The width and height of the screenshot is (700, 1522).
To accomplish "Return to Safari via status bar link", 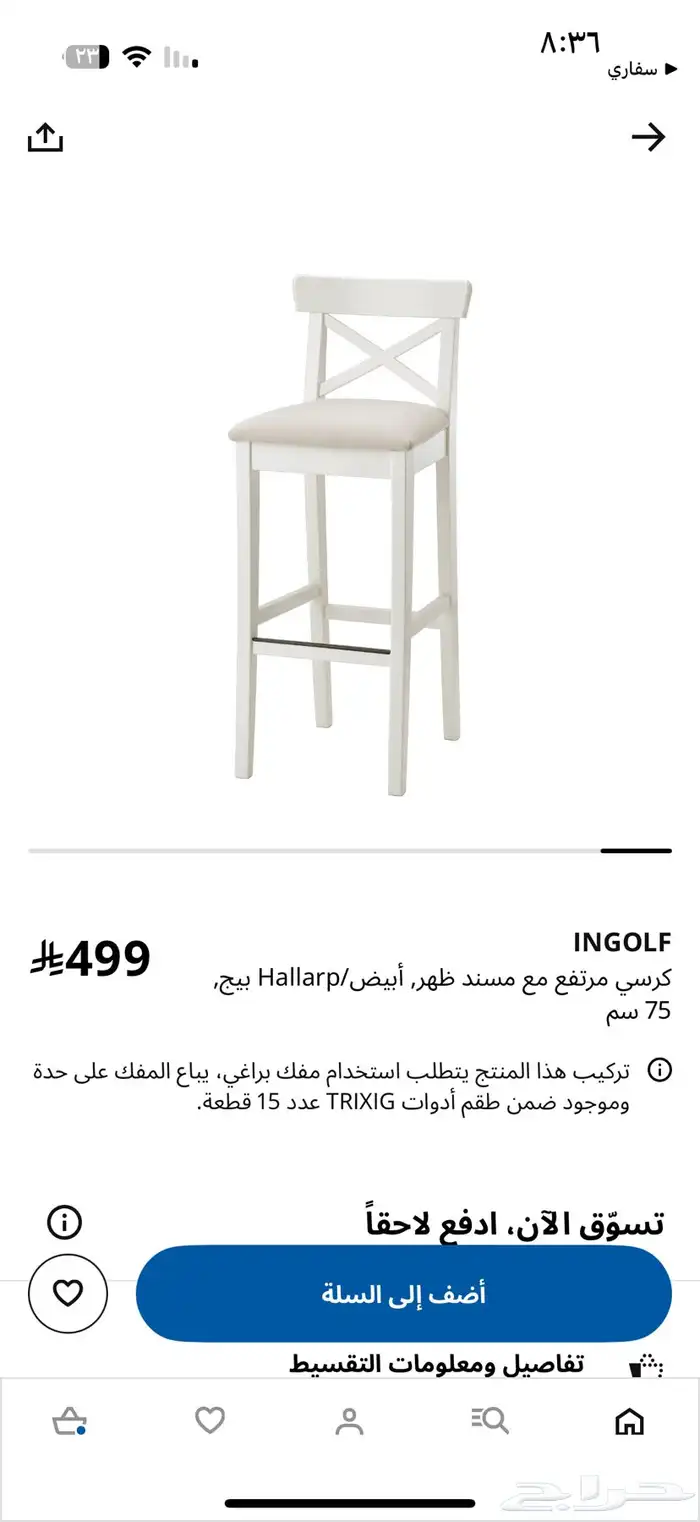I will click(x=632, y=70).
